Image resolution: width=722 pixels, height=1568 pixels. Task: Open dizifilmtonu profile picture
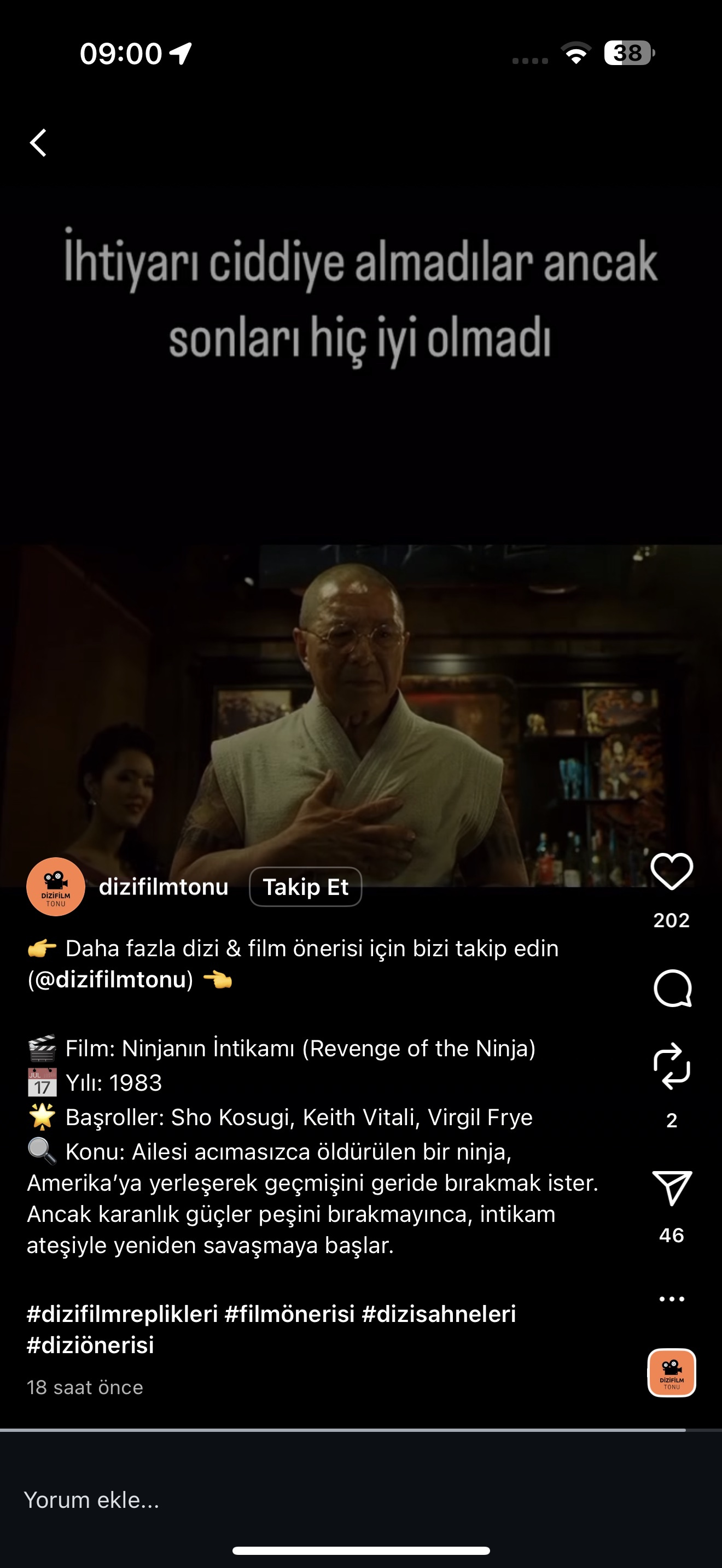[x=55, y=887]
